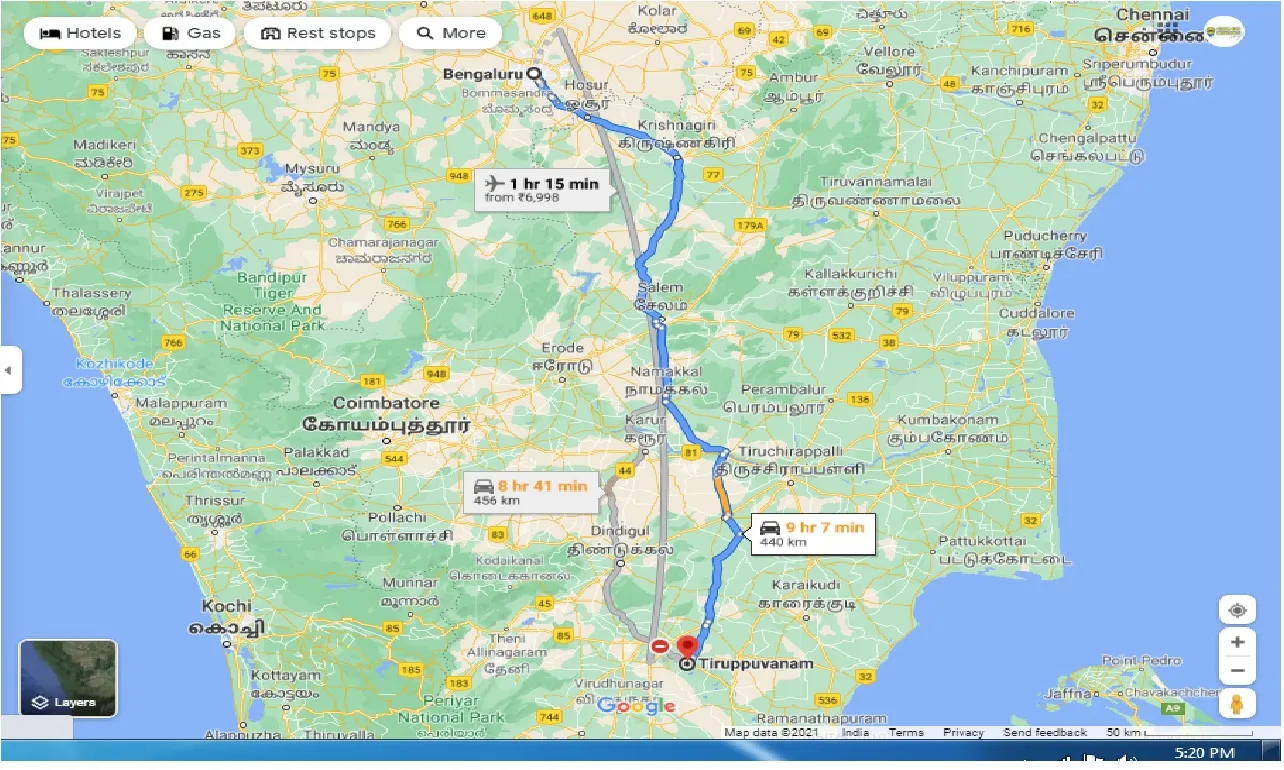Choose the 8 hr 41 min alternate route
The width and height of the screenshot is (1284, 770).
tap(531, 492)
